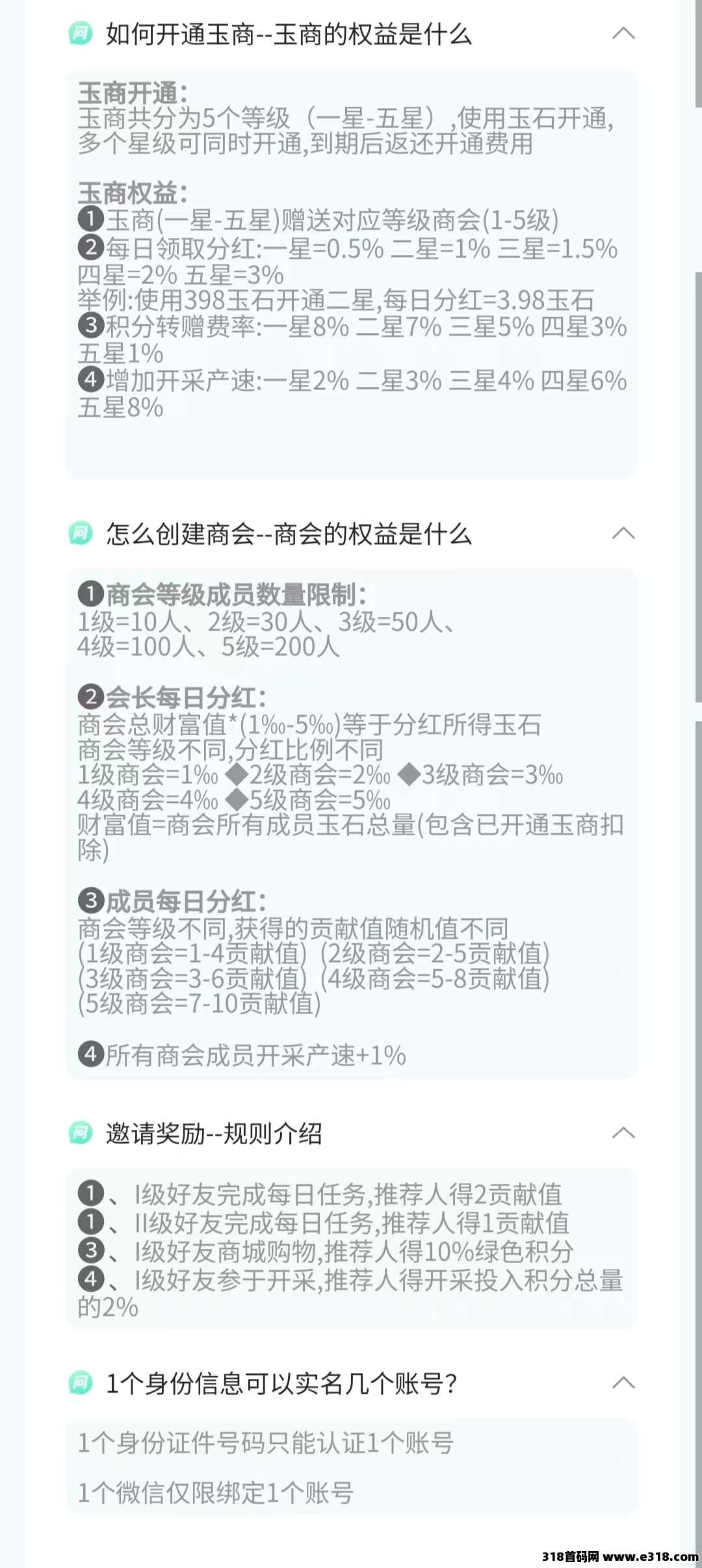The height and width of the screenshot is (1568, 702).
Task: Collapse the 邀请奖励--规则介绍 section
Action: point(623,1133)
